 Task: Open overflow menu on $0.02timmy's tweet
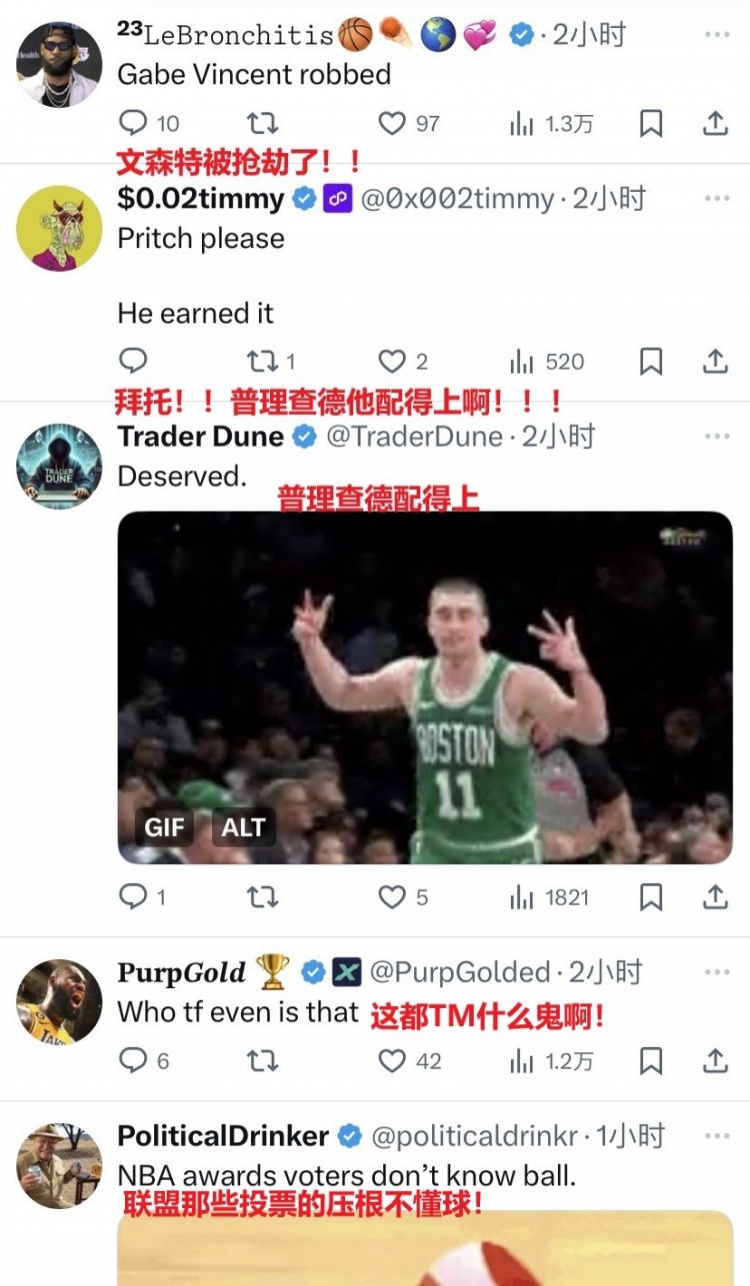(x=717, y=198)
